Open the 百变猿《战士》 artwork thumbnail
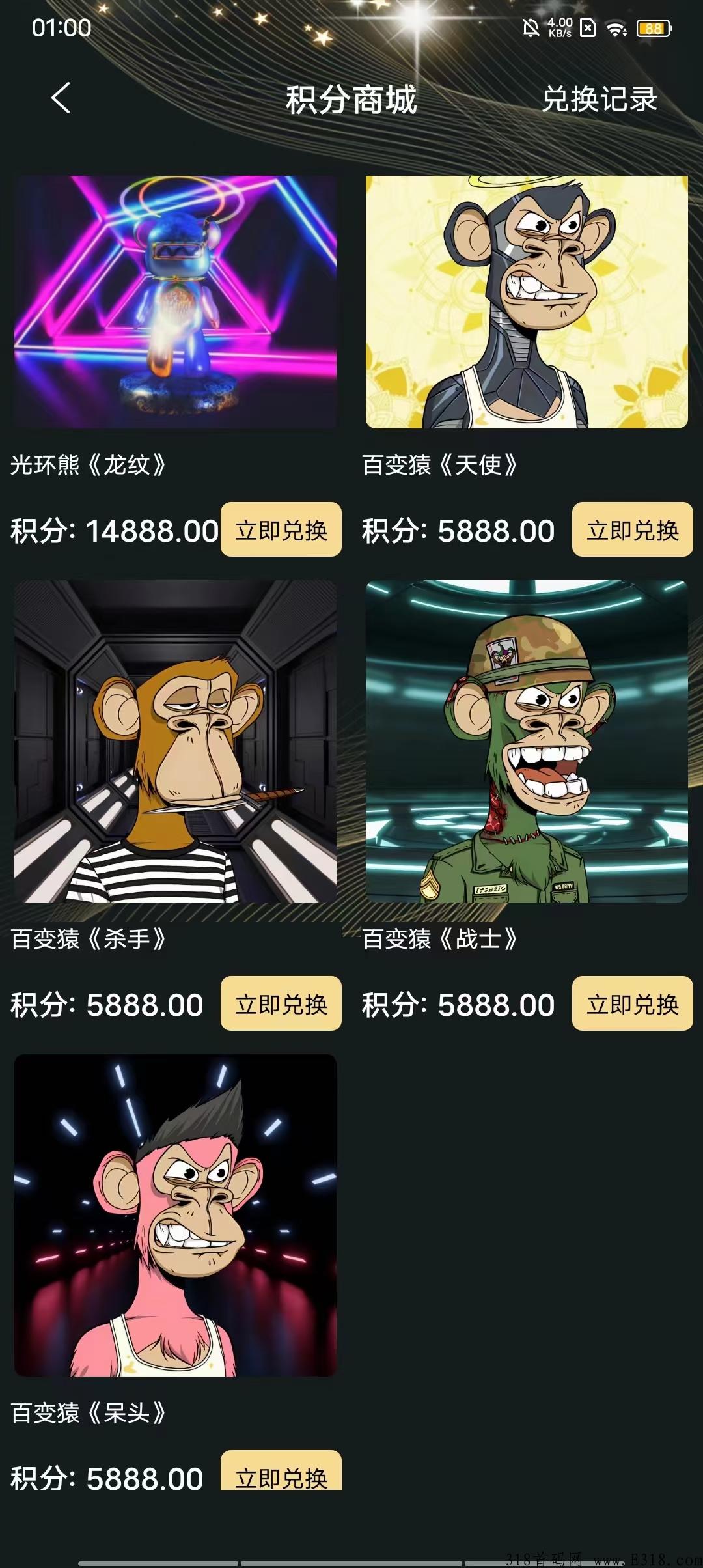This screenshot has height=1568, width=703. point(527,742)
